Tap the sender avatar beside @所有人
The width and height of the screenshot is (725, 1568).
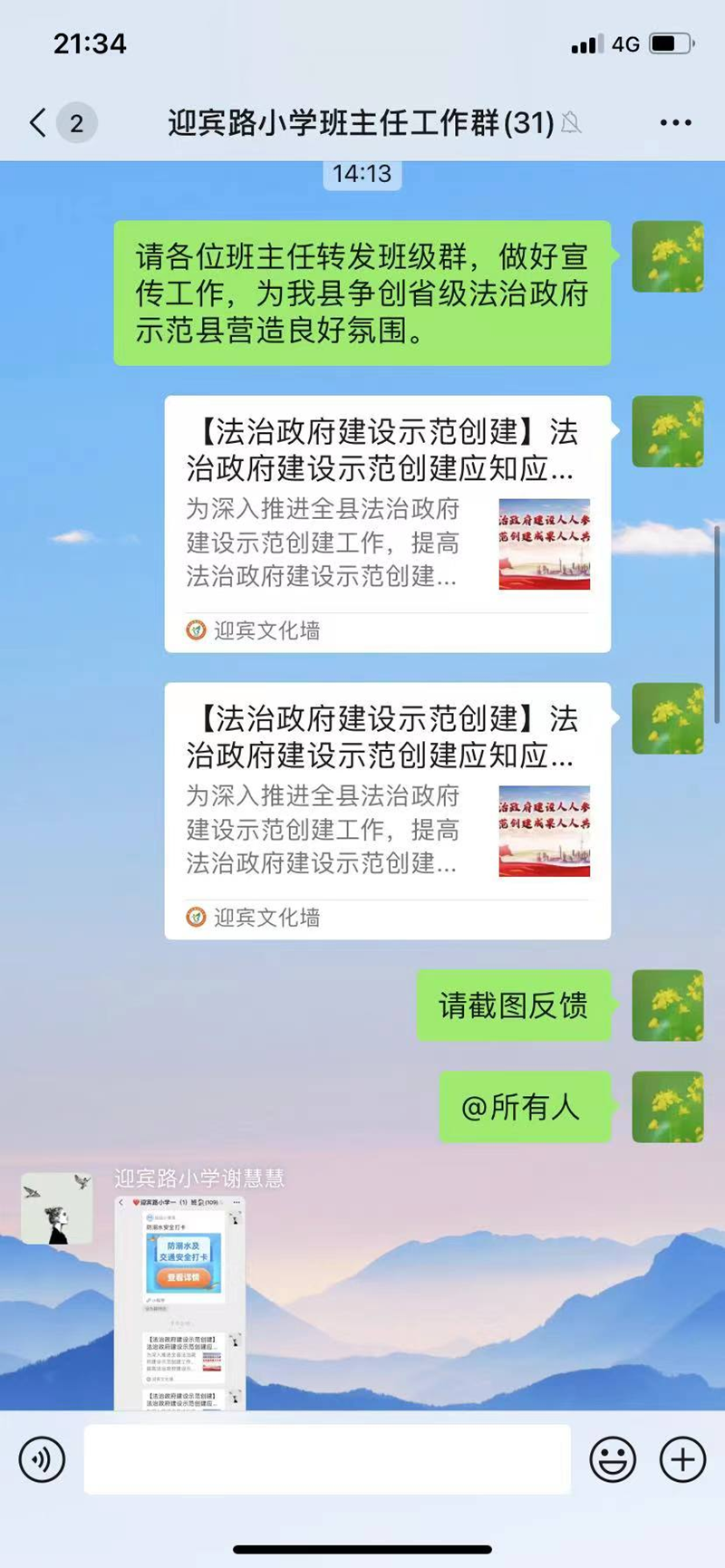pyautogui.click(x=668, y=1106)
